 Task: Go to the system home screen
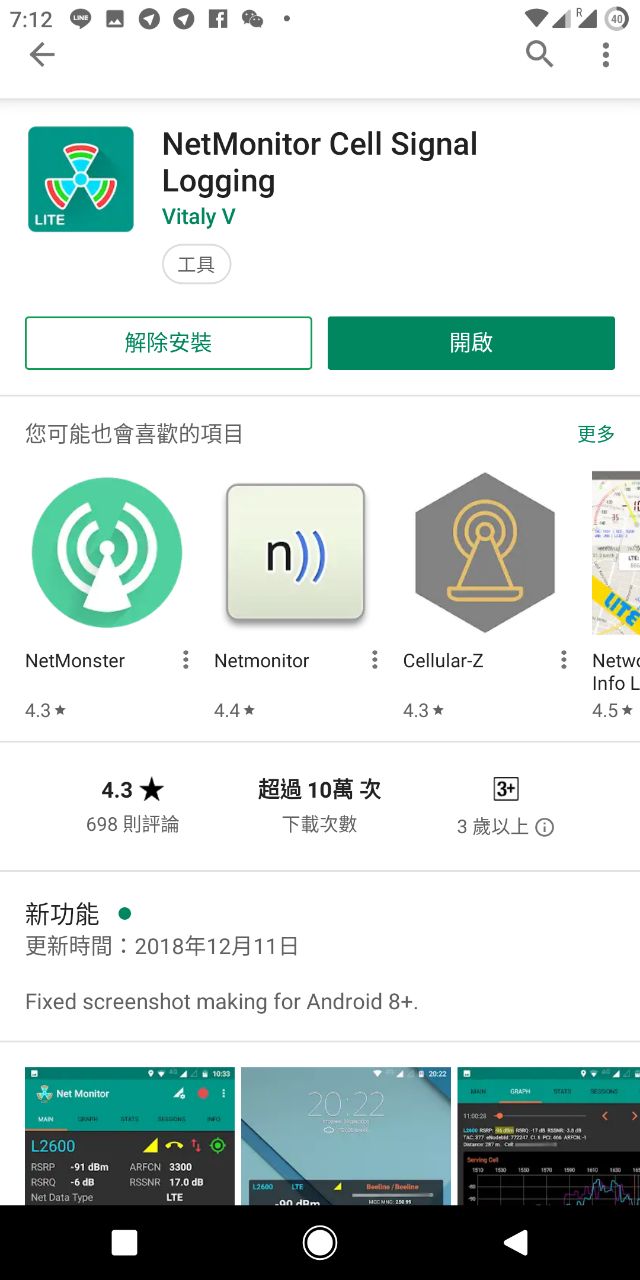(x=320, y=1243)
